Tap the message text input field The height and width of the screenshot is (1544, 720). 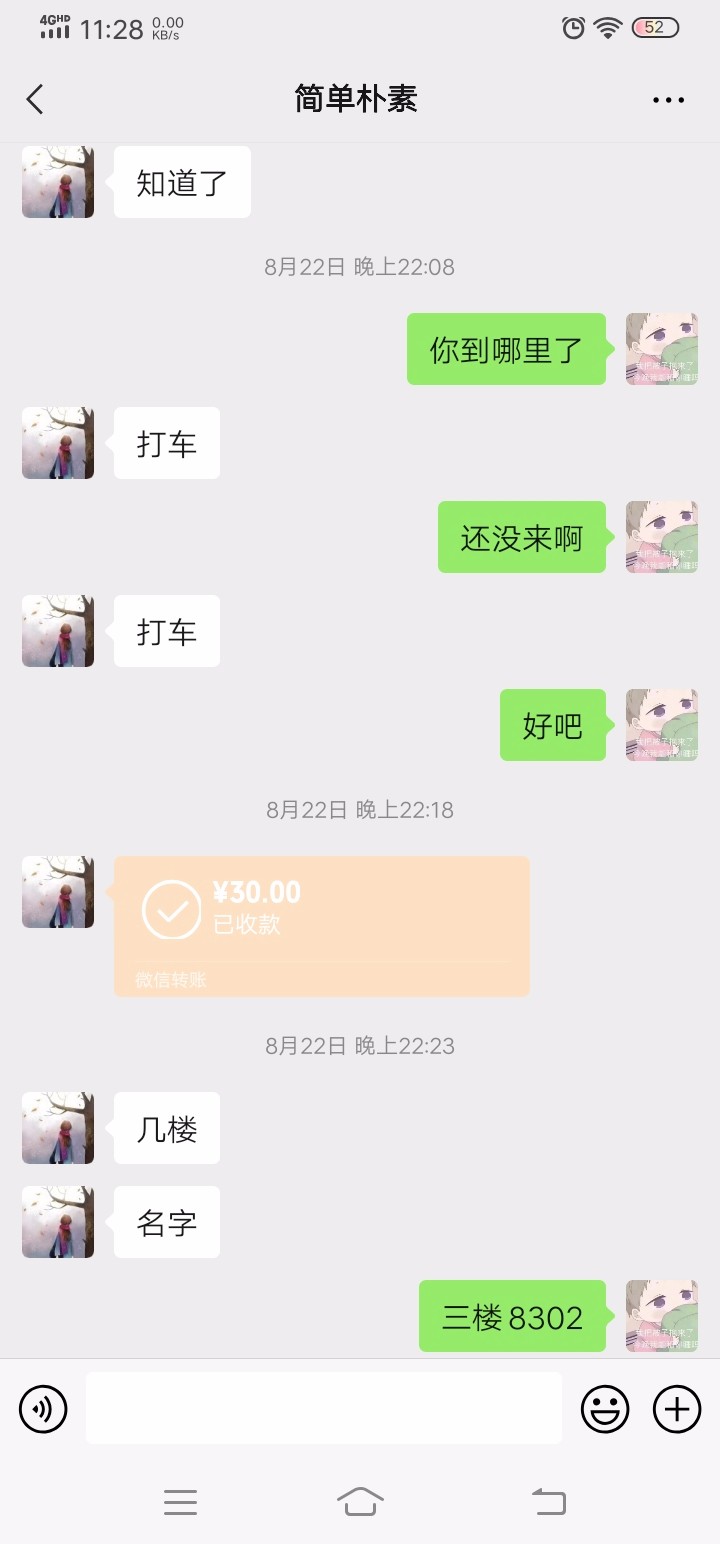[322, 1408]
